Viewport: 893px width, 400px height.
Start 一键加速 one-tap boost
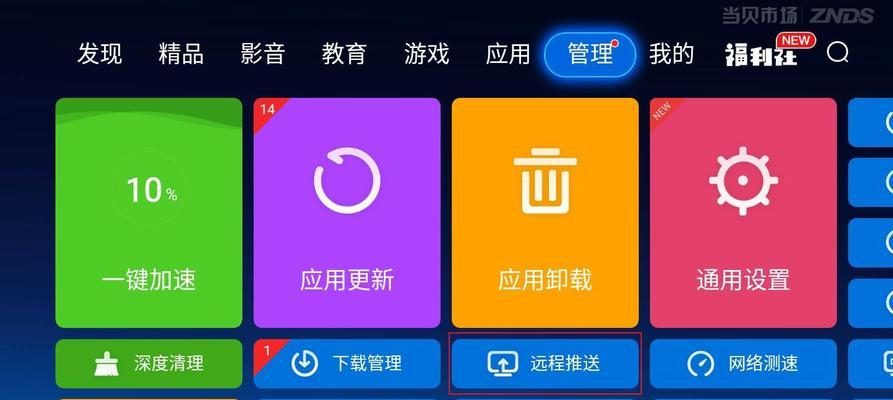pos(149,212)
